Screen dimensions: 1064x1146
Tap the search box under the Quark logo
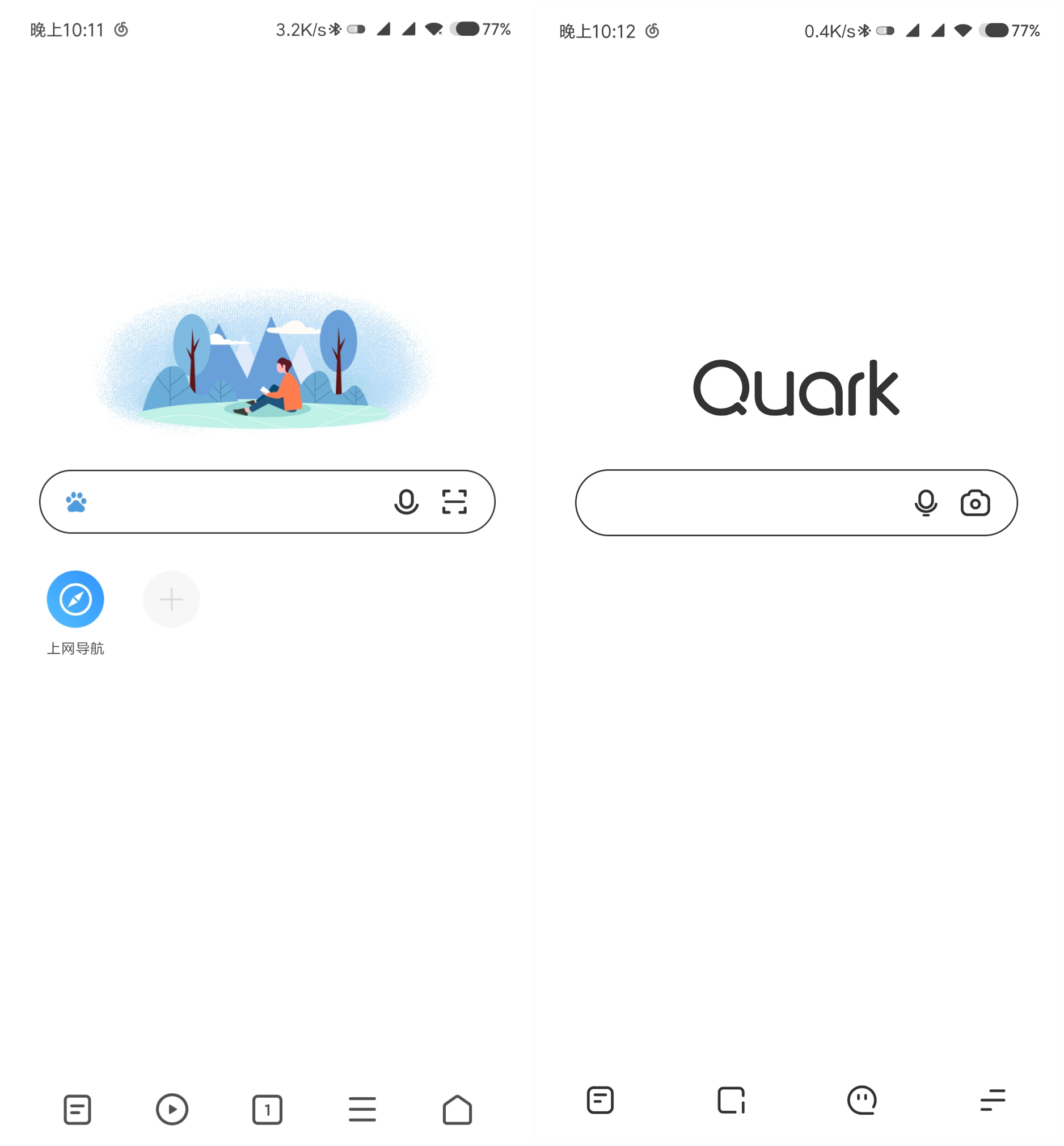737,503
